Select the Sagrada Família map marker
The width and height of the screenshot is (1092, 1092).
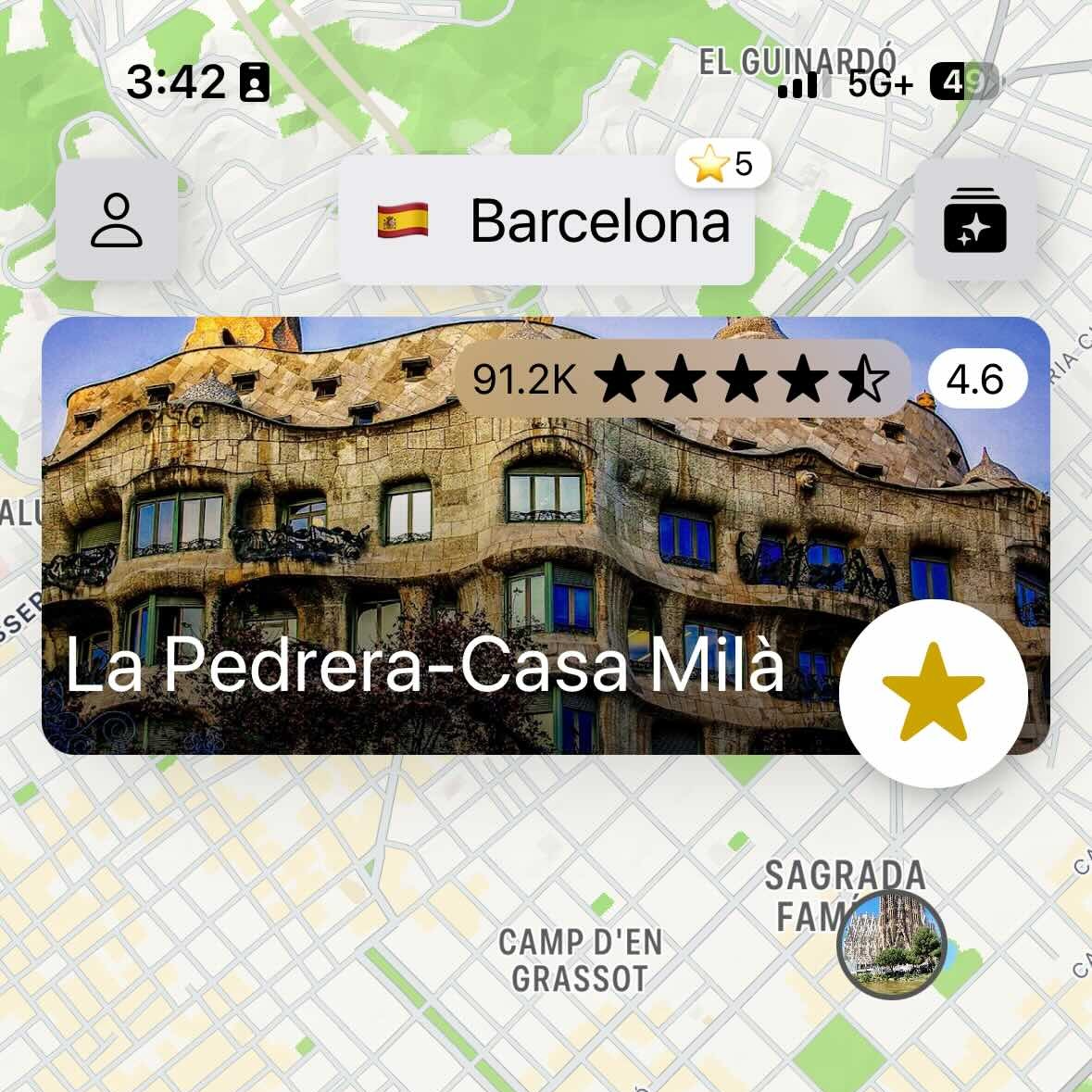pyautogui.click(x=891, y=945)
